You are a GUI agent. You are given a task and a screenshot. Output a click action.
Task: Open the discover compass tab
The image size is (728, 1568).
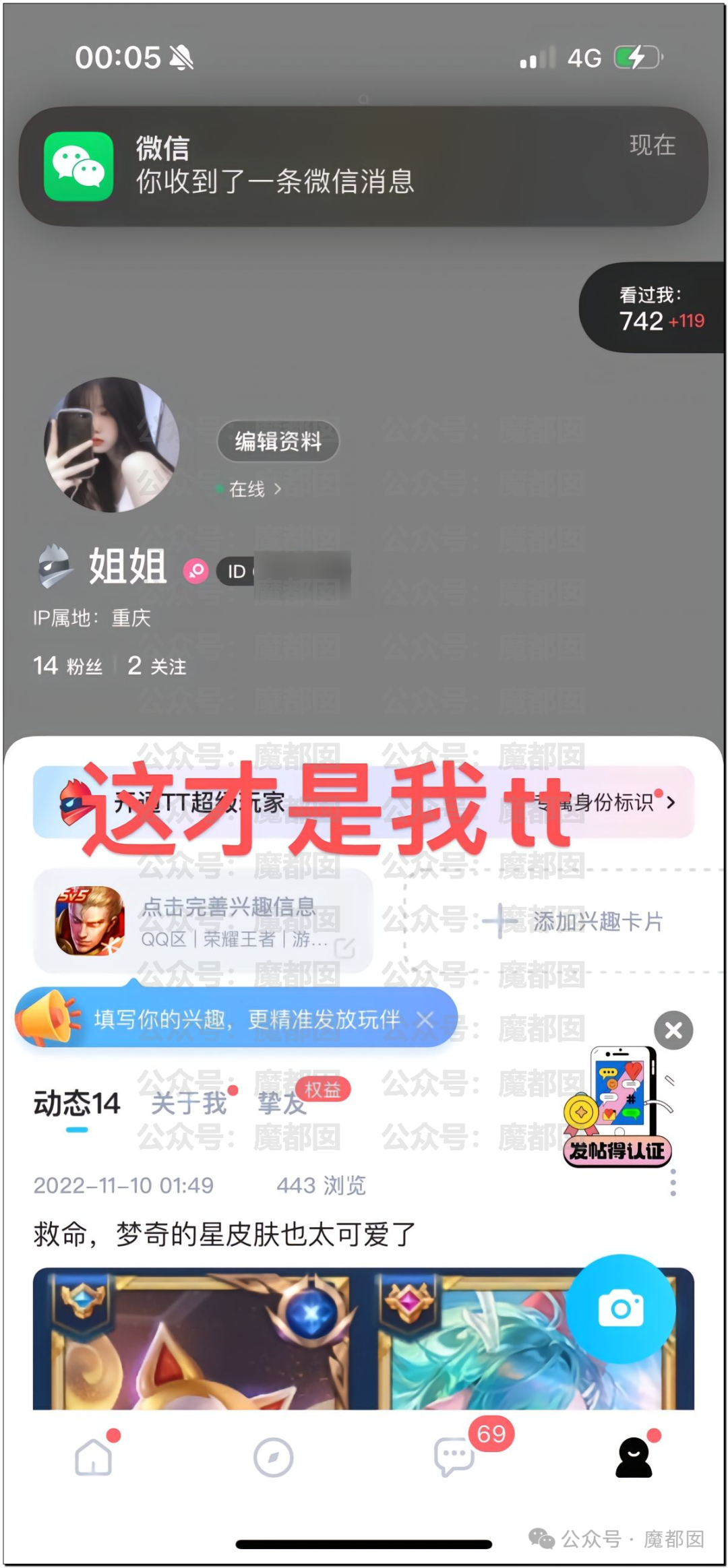point(273,1457)
